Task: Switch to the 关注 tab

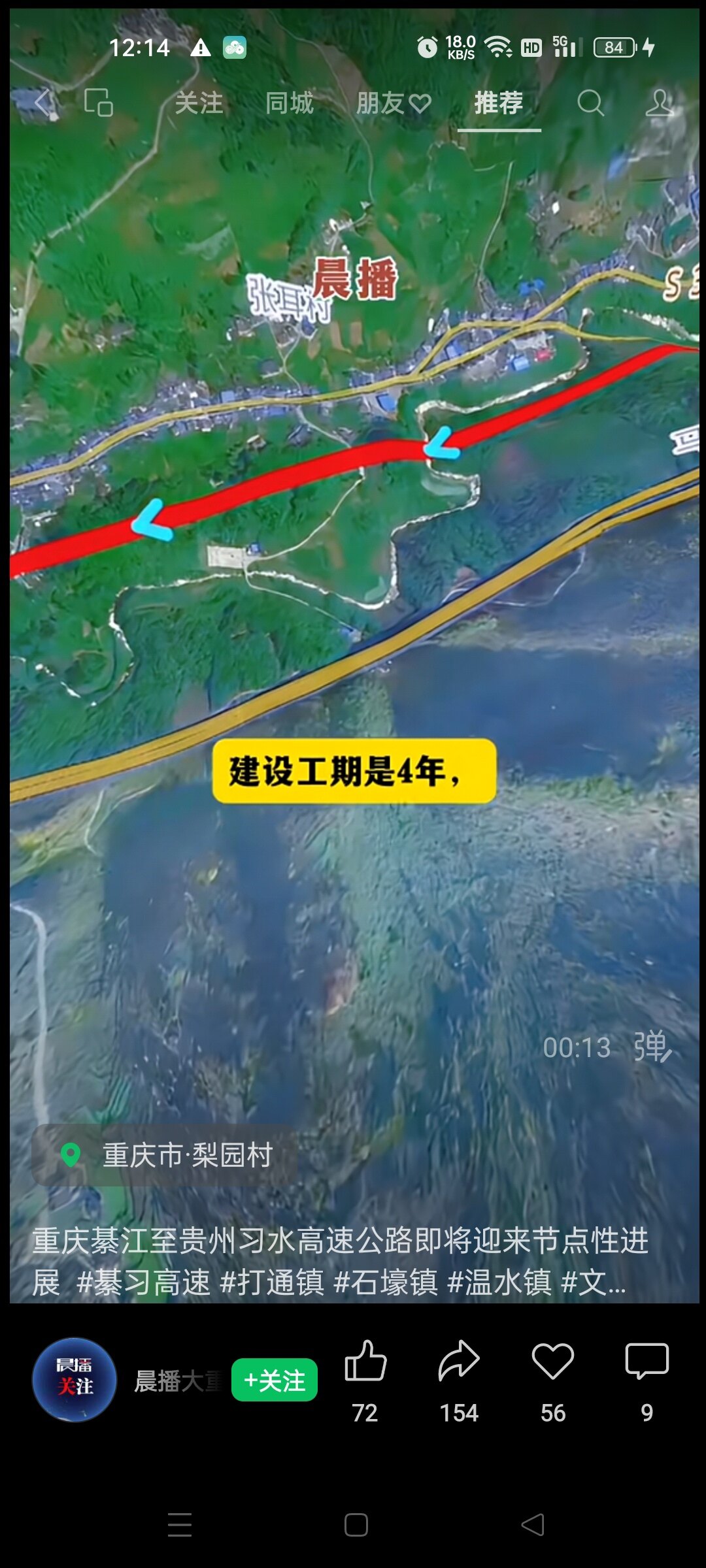Action: 199,103
